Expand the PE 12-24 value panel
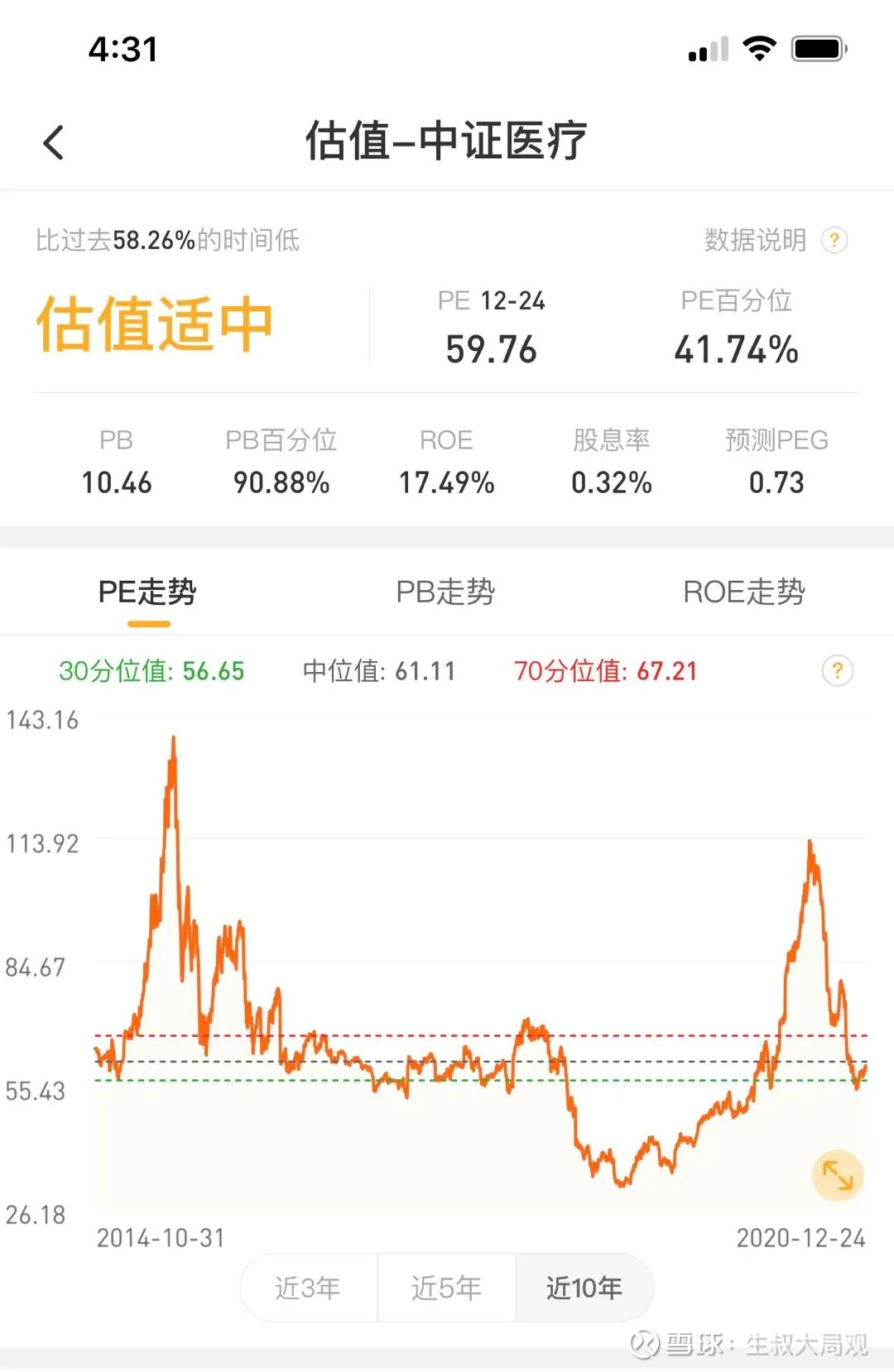The image size is (894, 1372). point(492,327)
